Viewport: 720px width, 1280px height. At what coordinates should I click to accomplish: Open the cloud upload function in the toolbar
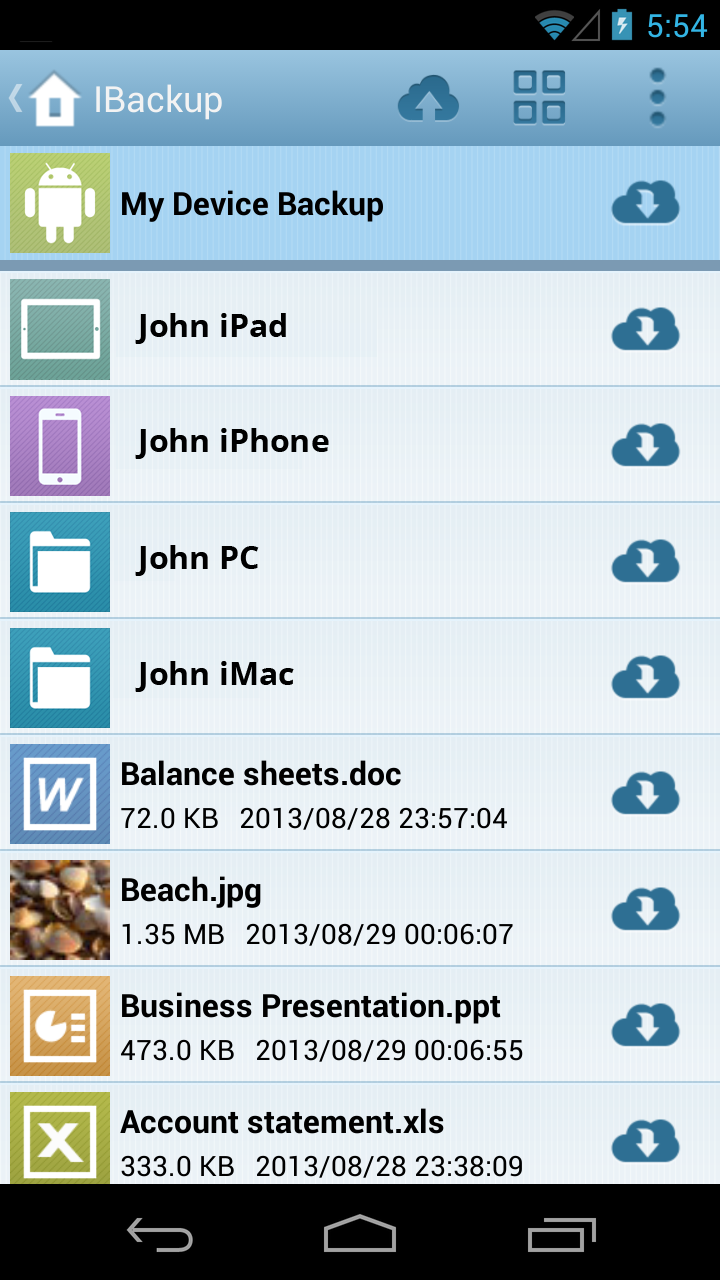coord(430,97)
